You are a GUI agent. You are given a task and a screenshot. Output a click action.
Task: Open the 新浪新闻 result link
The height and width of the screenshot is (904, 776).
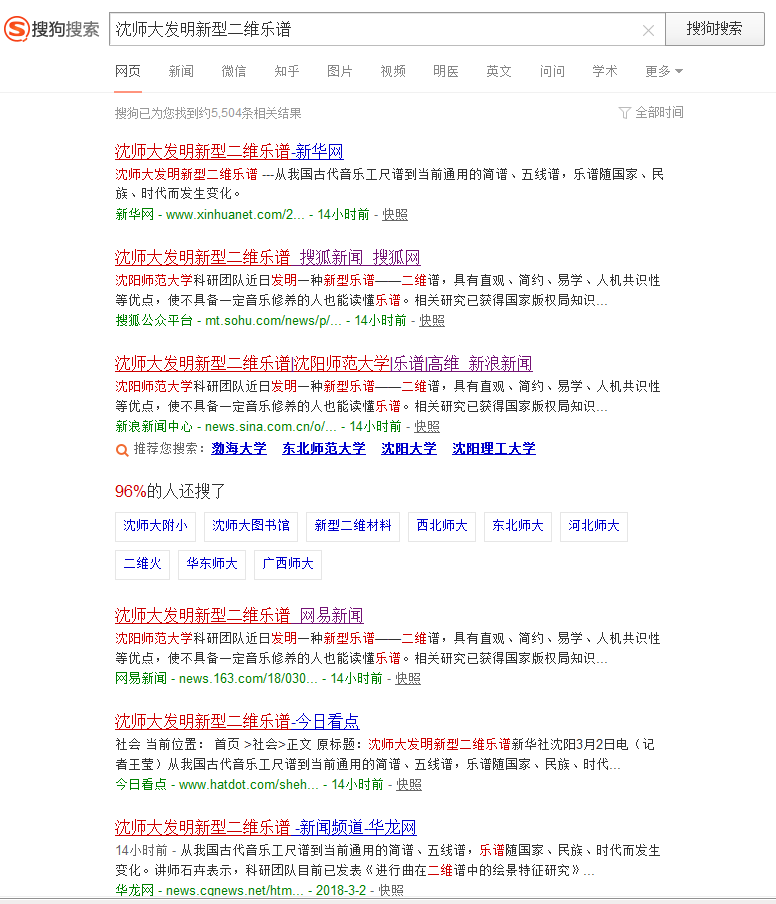[323, 364]
